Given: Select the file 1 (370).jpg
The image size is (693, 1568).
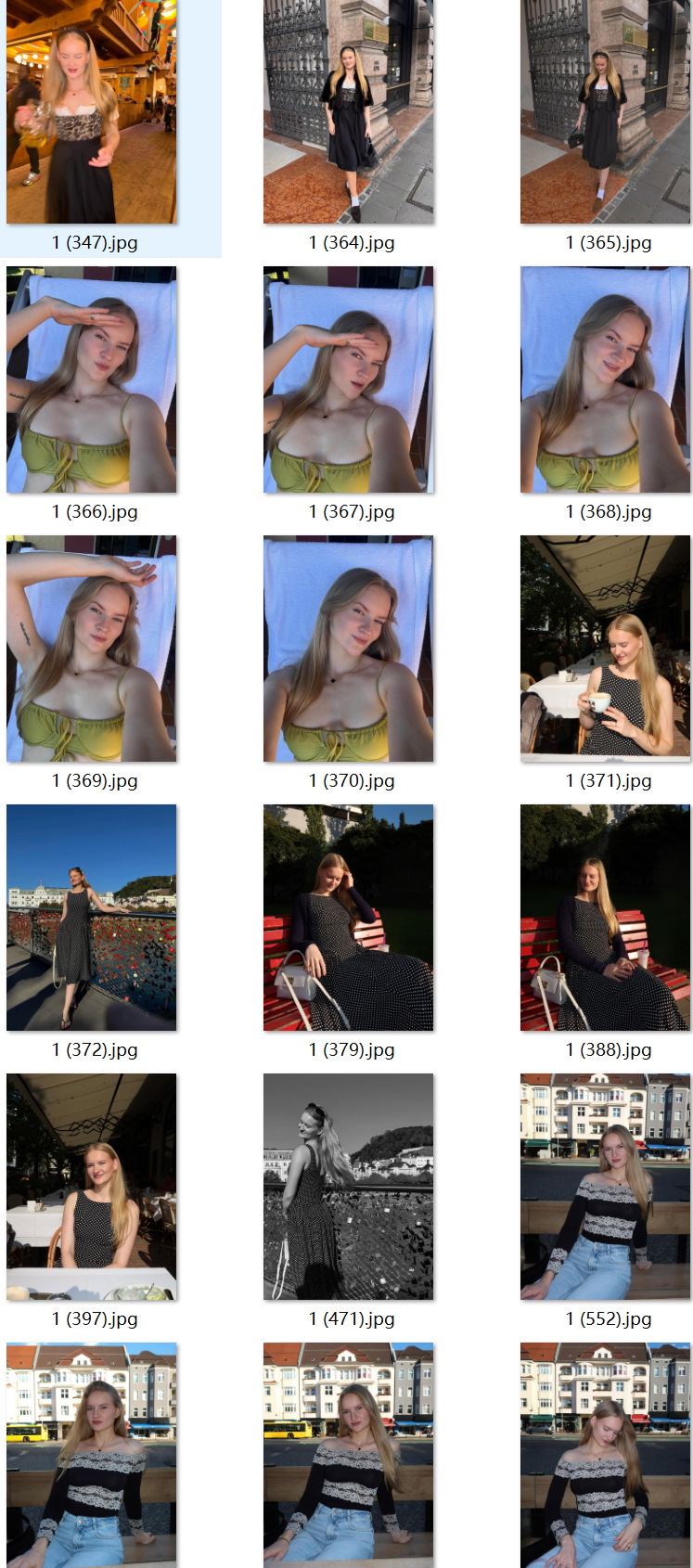Looking at the screenshot, I should click(348, 649).
